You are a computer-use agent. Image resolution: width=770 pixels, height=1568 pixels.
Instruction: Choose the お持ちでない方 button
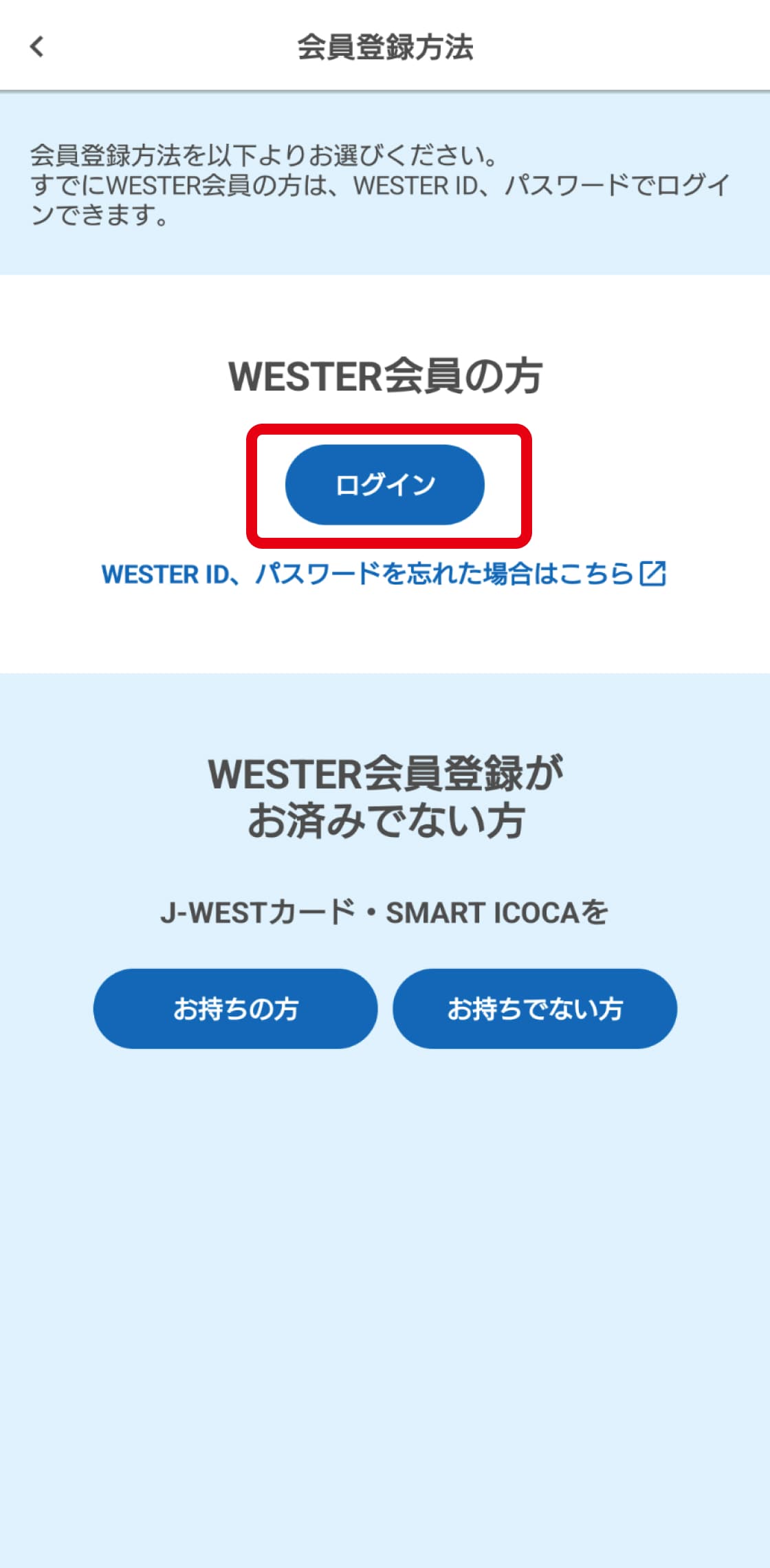tap(535, 1009)
